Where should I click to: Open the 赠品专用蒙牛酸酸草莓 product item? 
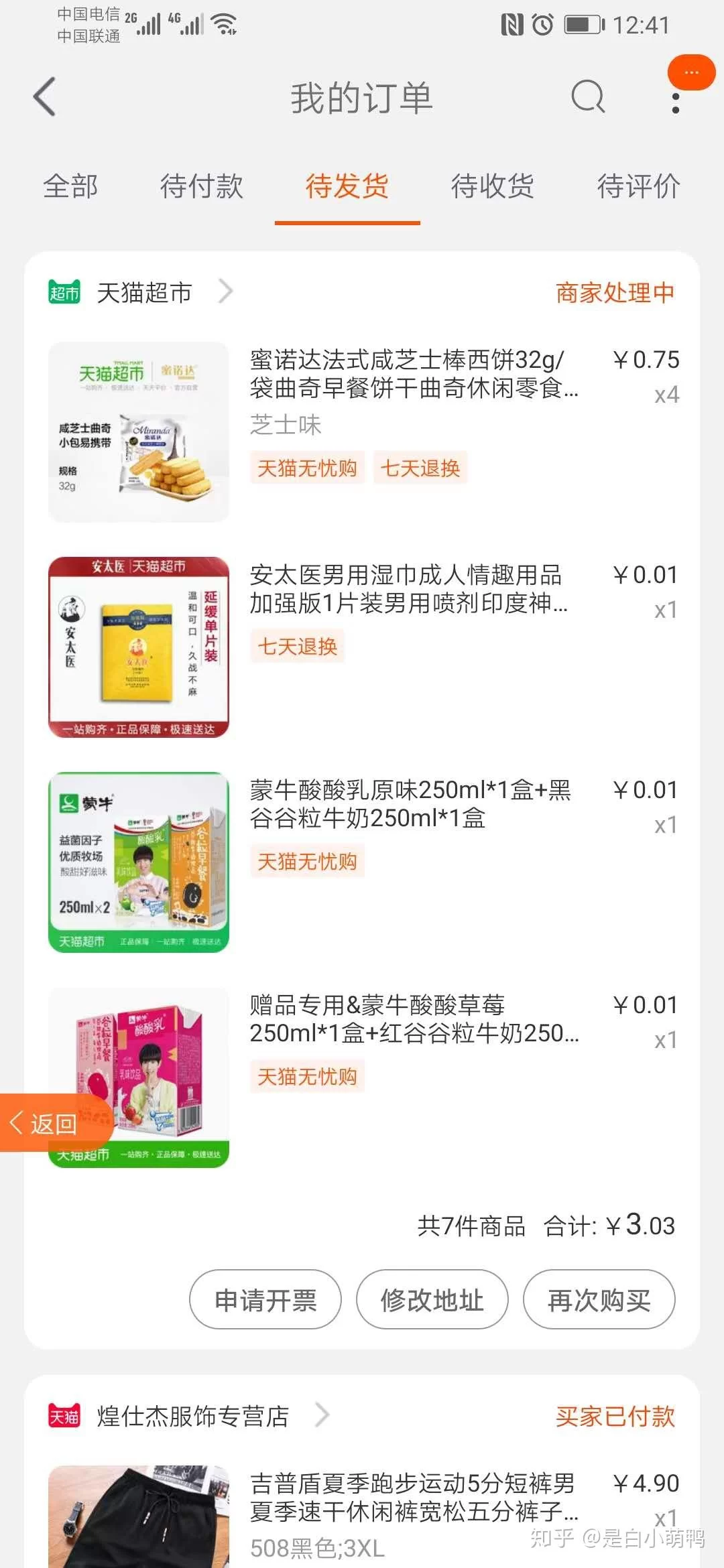[x=412, y=1019]
